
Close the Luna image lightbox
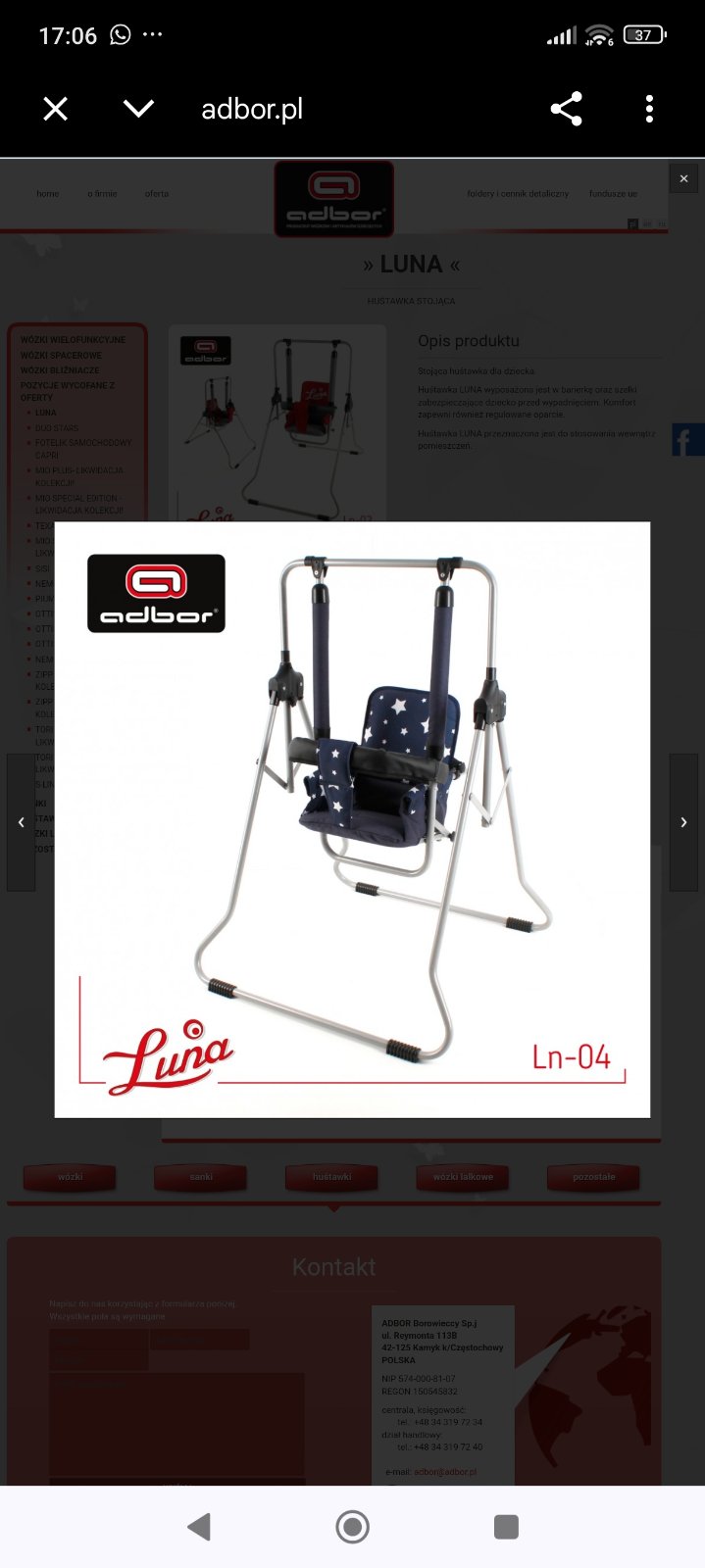tap(683, 178)
